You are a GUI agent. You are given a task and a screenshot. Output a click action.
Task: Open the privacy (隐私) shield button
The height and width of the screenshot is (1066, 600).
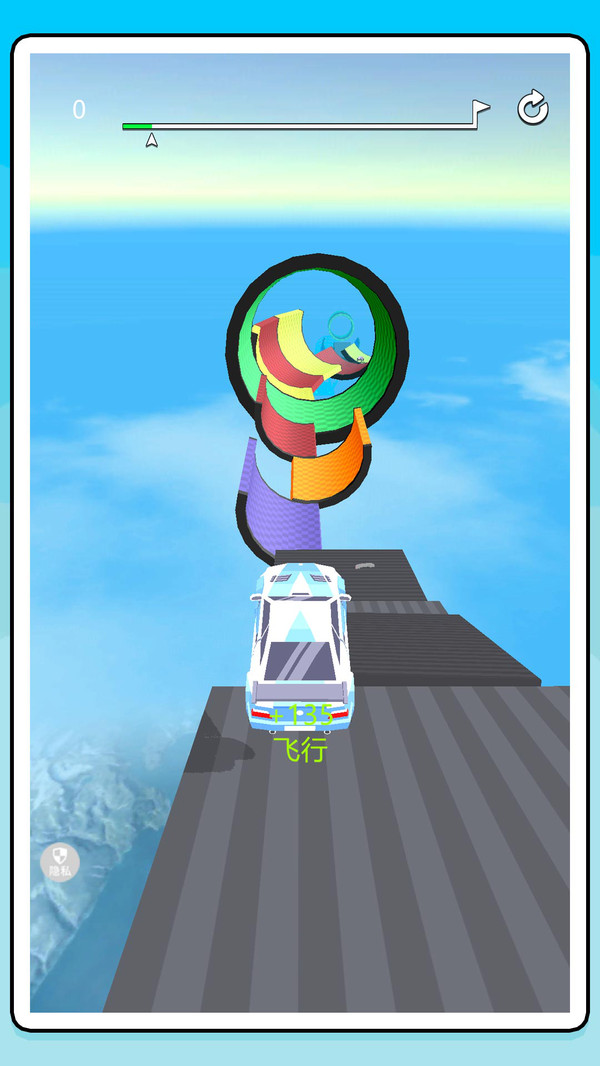click(60, 861)
